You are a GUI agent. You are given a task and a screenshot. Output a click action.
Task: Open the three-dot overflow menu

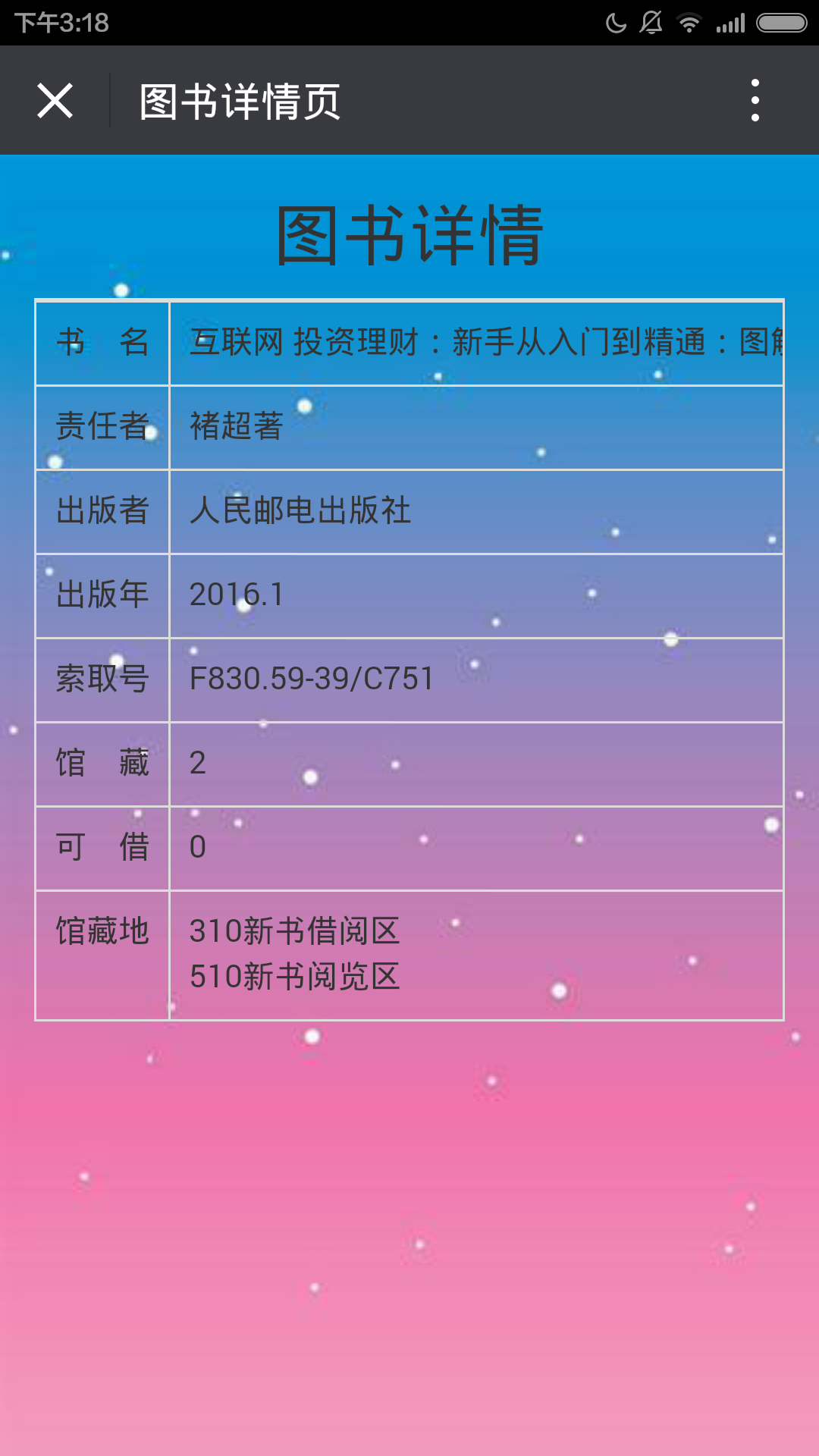click(755, 100)
